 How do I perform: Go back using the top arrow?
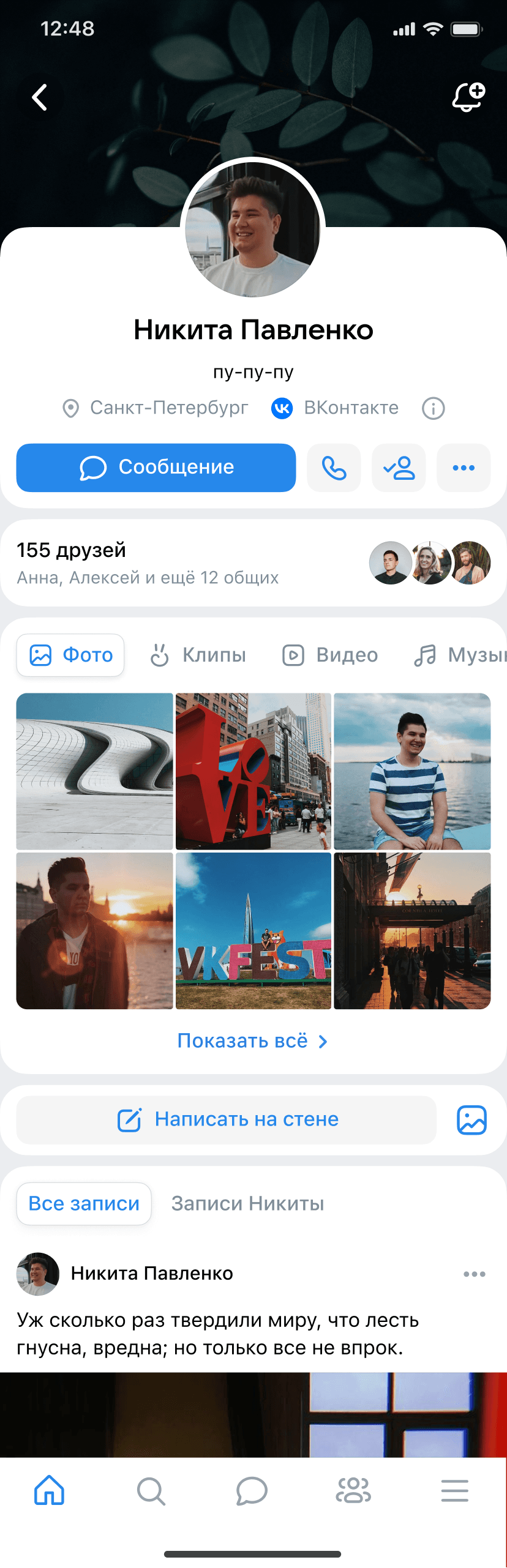pyautogui.click(x=40, y=97)
